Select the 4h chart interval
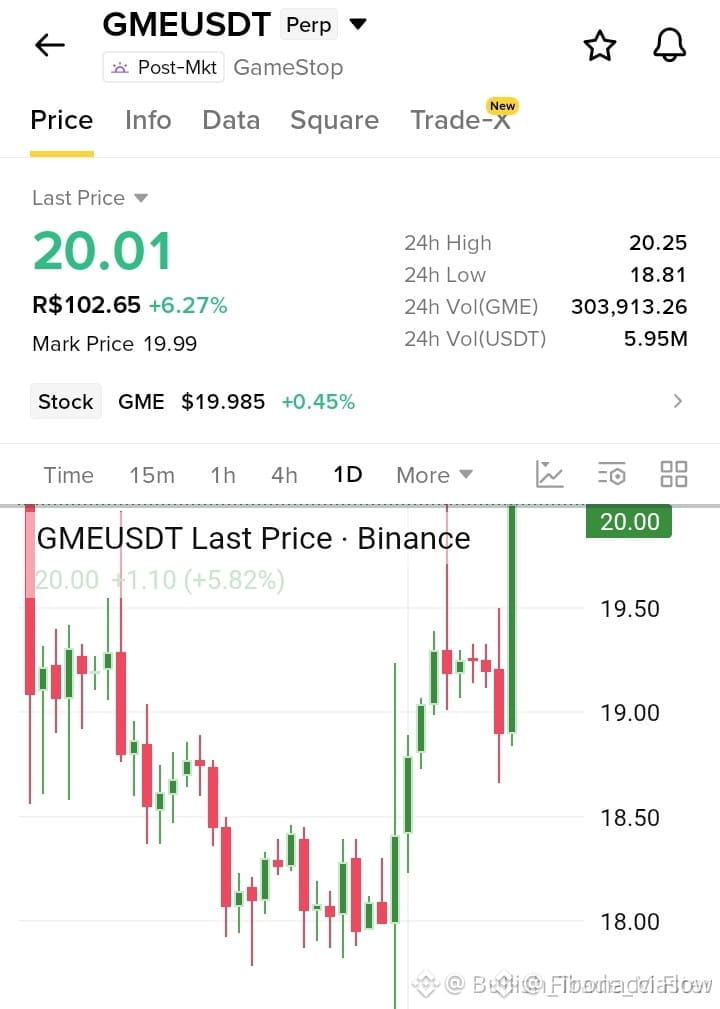Screen dimensions: 720x1009 [284, 475]
